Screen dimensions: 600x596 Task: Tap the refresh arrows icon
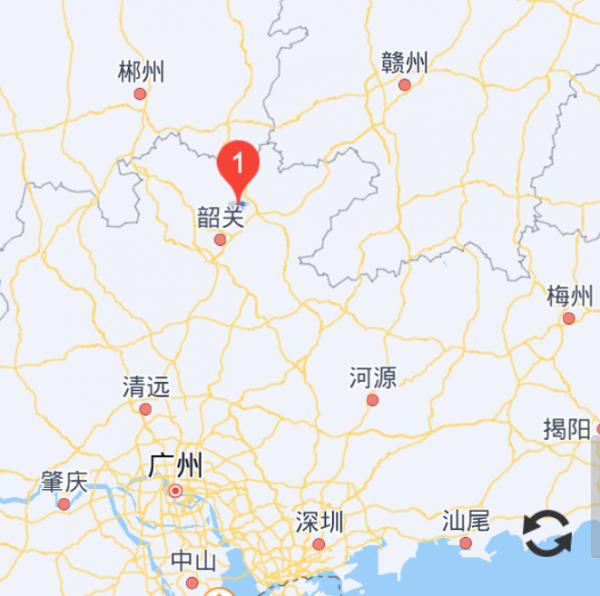pyautogui.click(x=547, y=533)
